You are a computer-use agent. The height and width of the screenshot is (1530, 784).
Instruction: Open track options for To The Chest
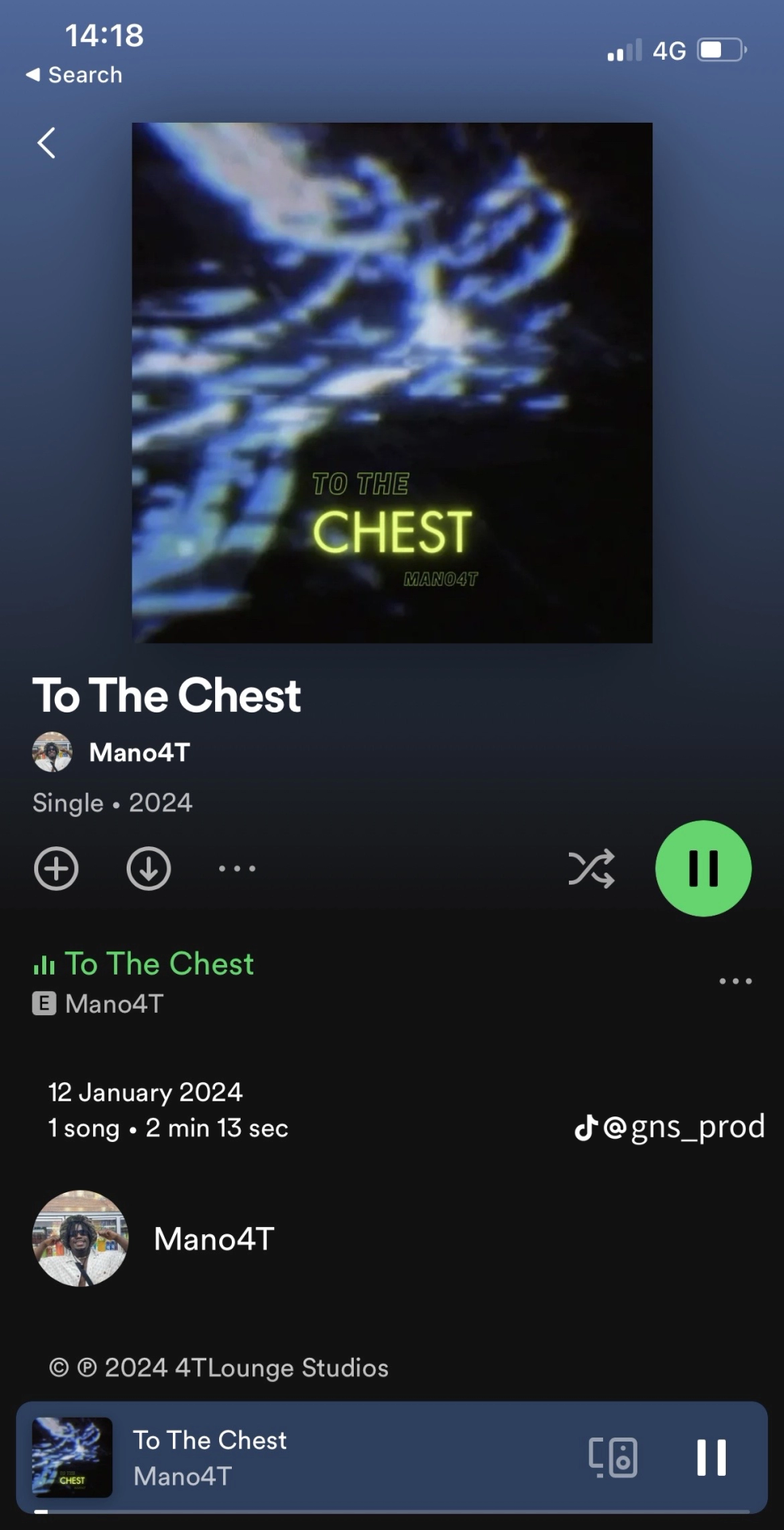coord(735,981)
